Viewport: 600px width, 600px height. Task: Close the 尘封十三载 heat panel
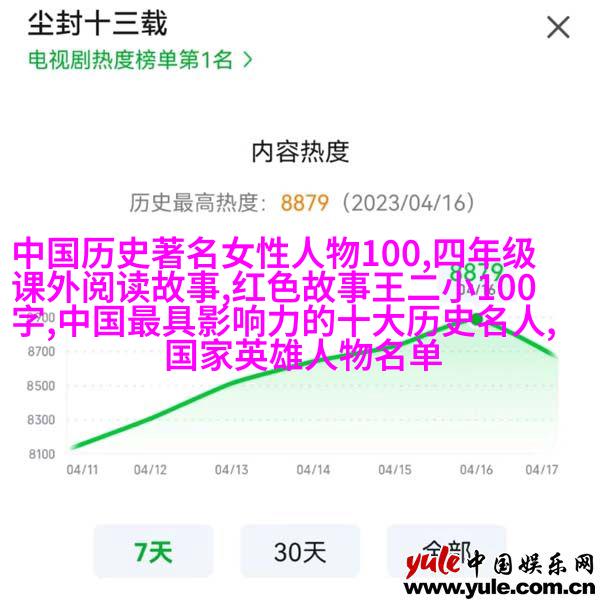pos(558,27)
